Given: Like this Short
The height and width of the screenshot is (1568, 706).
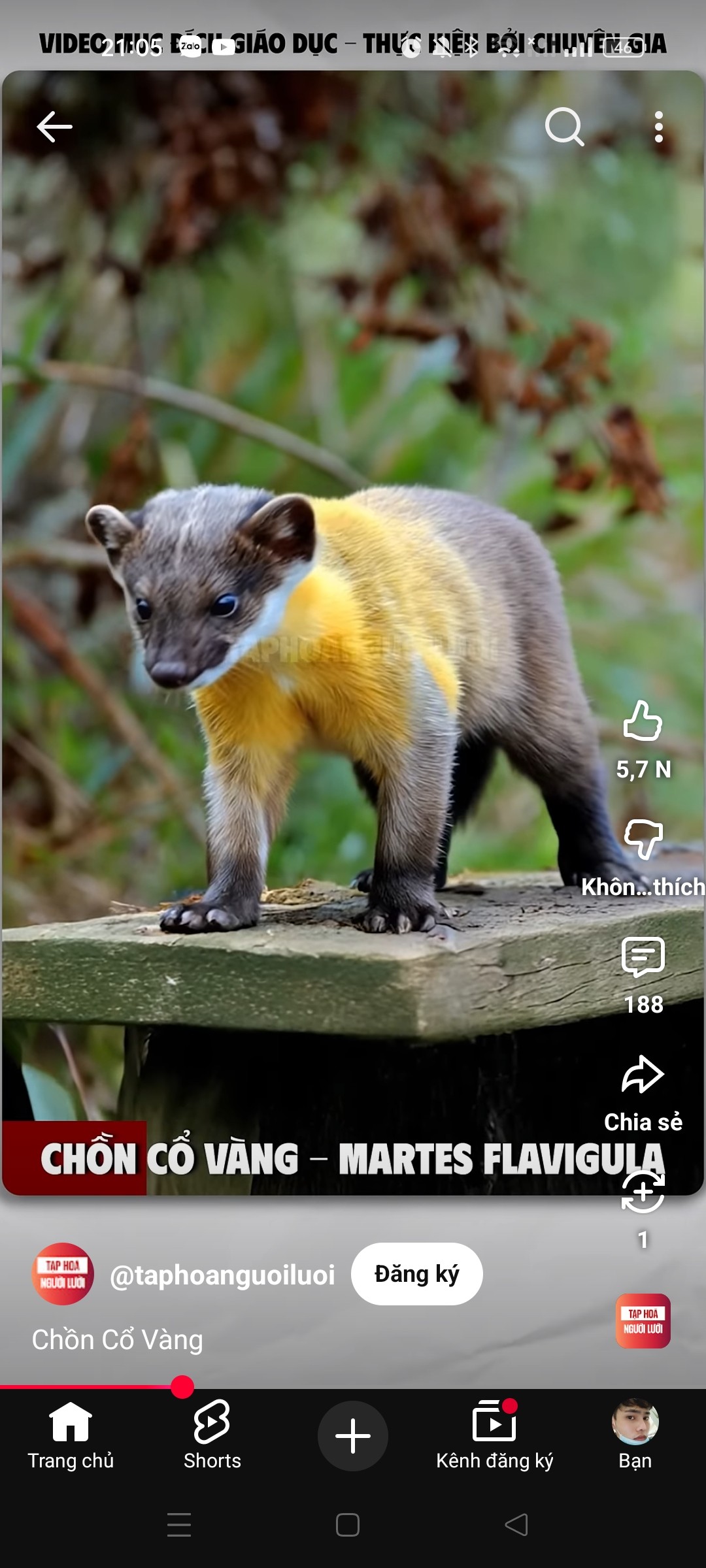Looking at the screenshot, I should 643,721.
